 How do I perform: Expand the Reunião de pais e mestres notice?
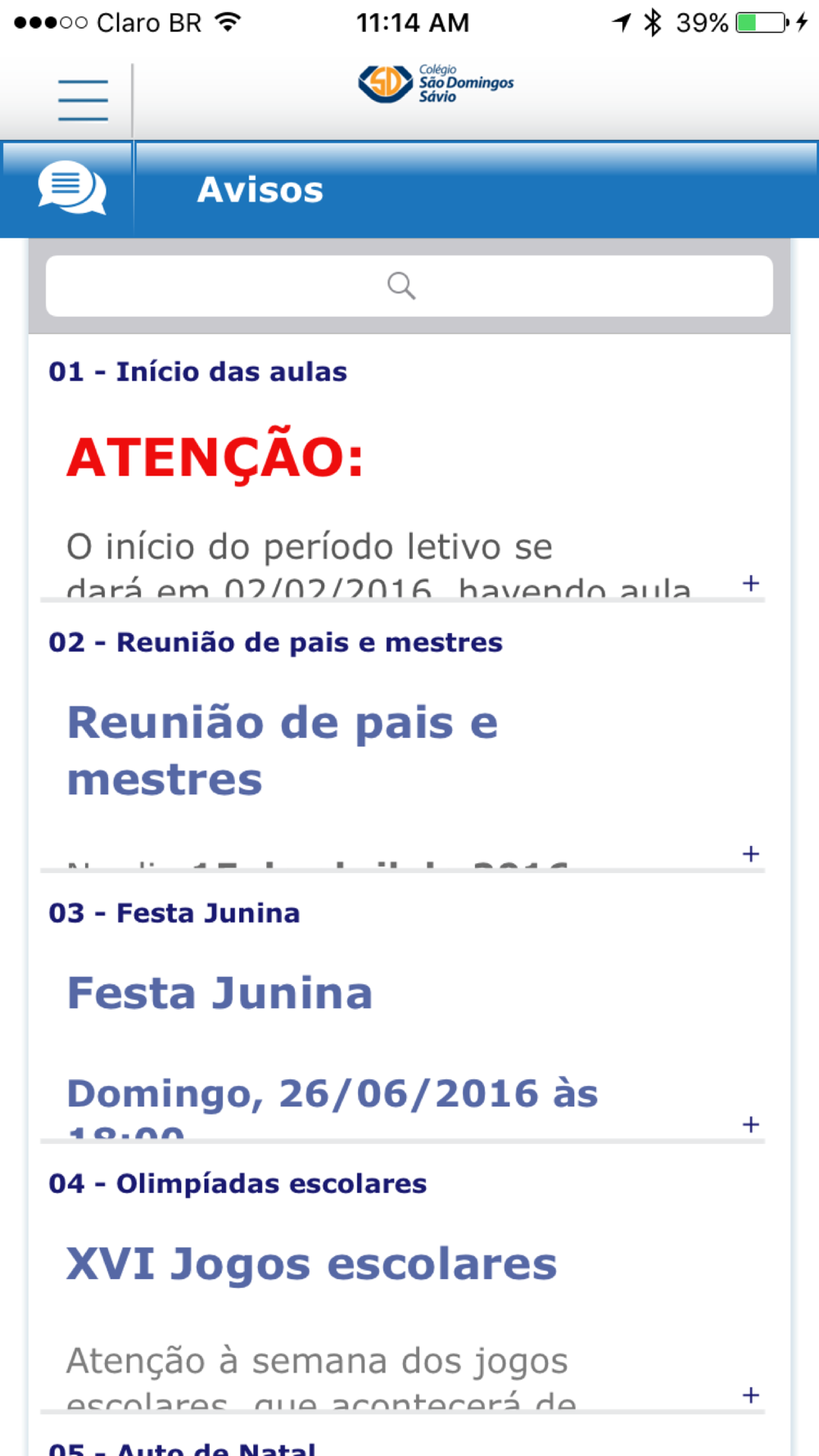[x=750, y=854]
